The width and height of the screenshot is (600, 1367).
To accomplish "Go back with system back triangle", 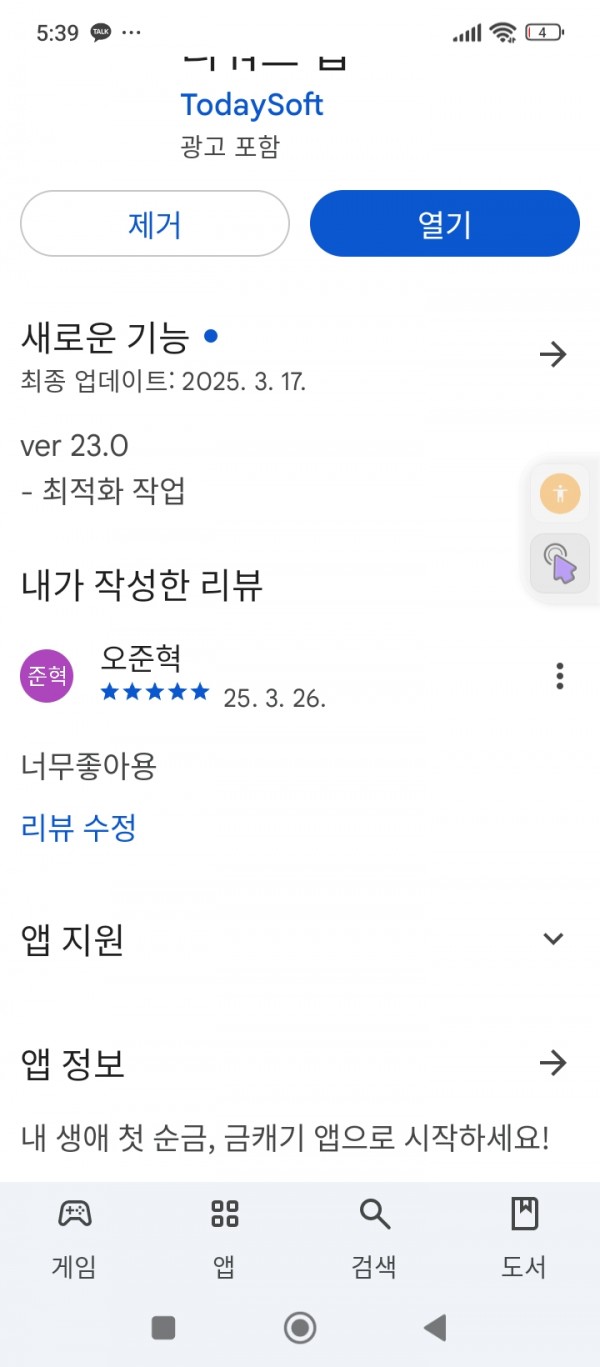I will pyautogui.click(x=435, y=1327).
